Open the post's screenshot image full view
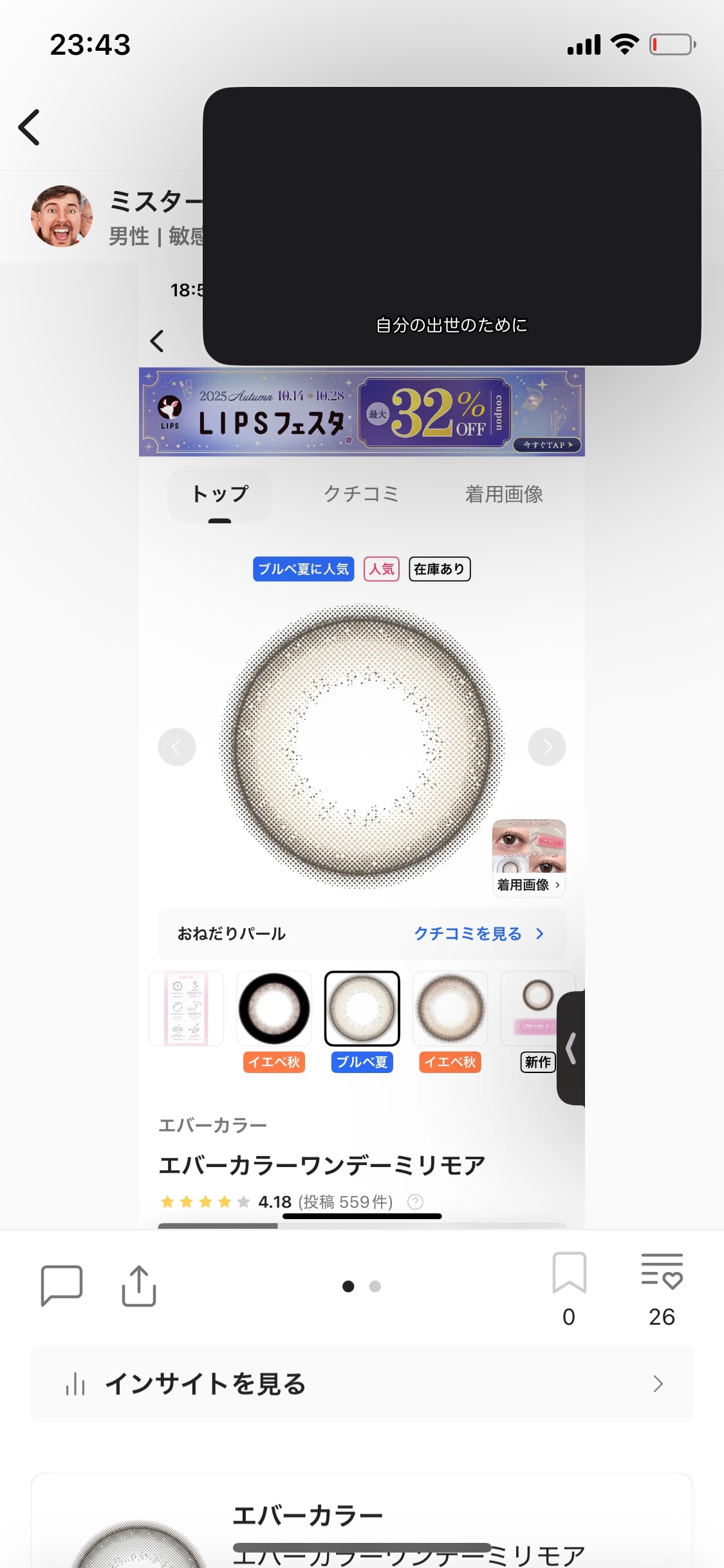This screenshot has width=724, height=1568. pyautogui.click(x=362, y=772)
